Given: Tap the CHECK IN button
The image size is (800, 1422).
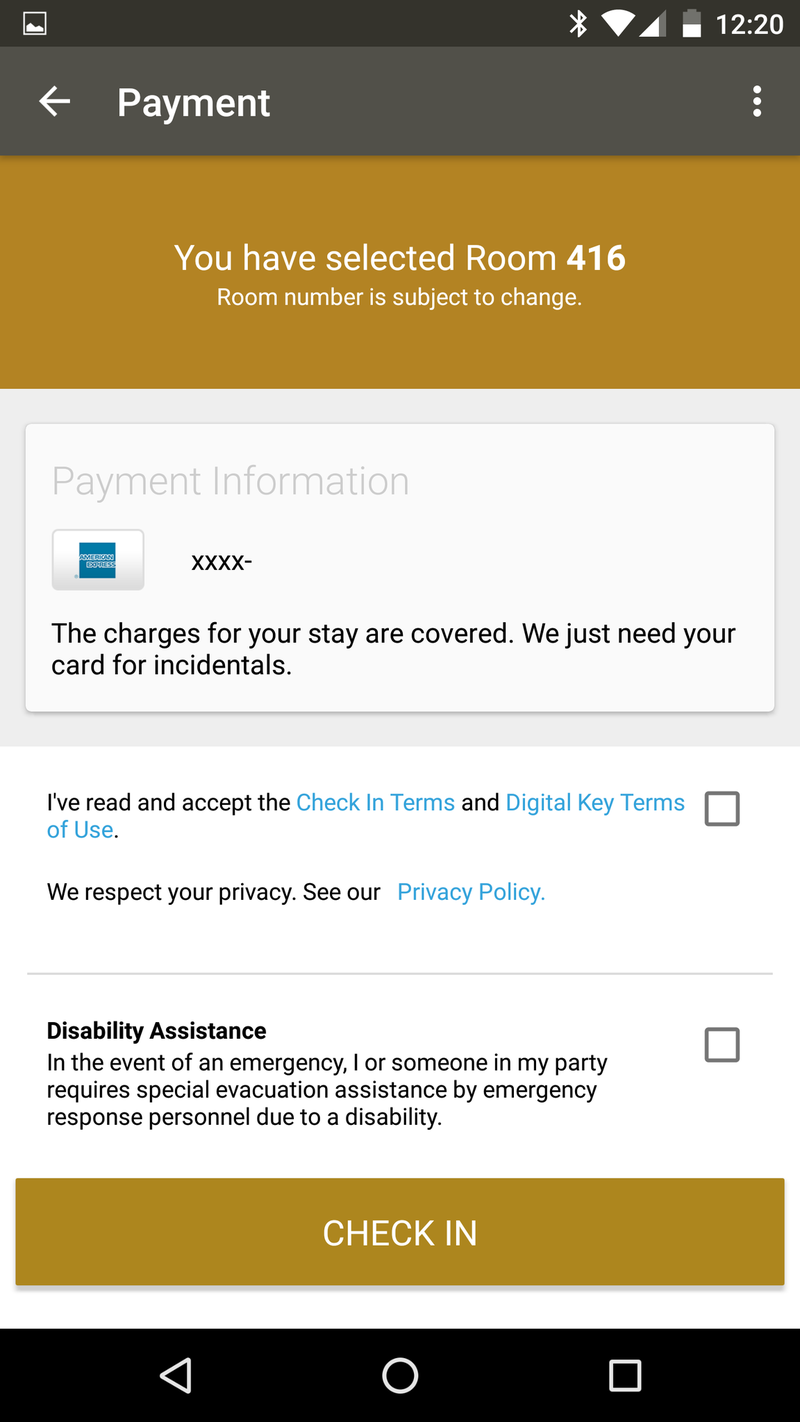Looking at the screenshot, I should pyautogui.click(x=400, y=1232).
